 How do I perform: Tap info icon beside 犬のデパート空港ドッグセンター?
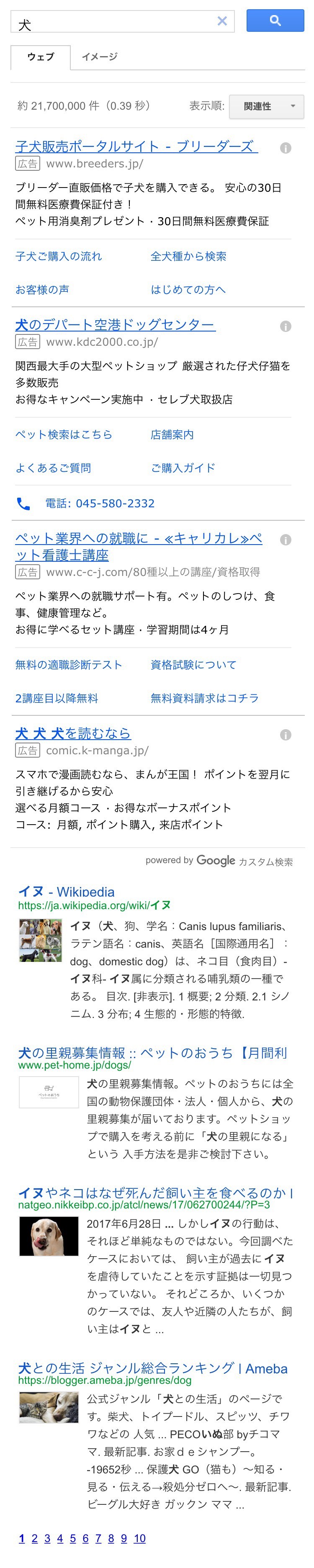(286, 326)
